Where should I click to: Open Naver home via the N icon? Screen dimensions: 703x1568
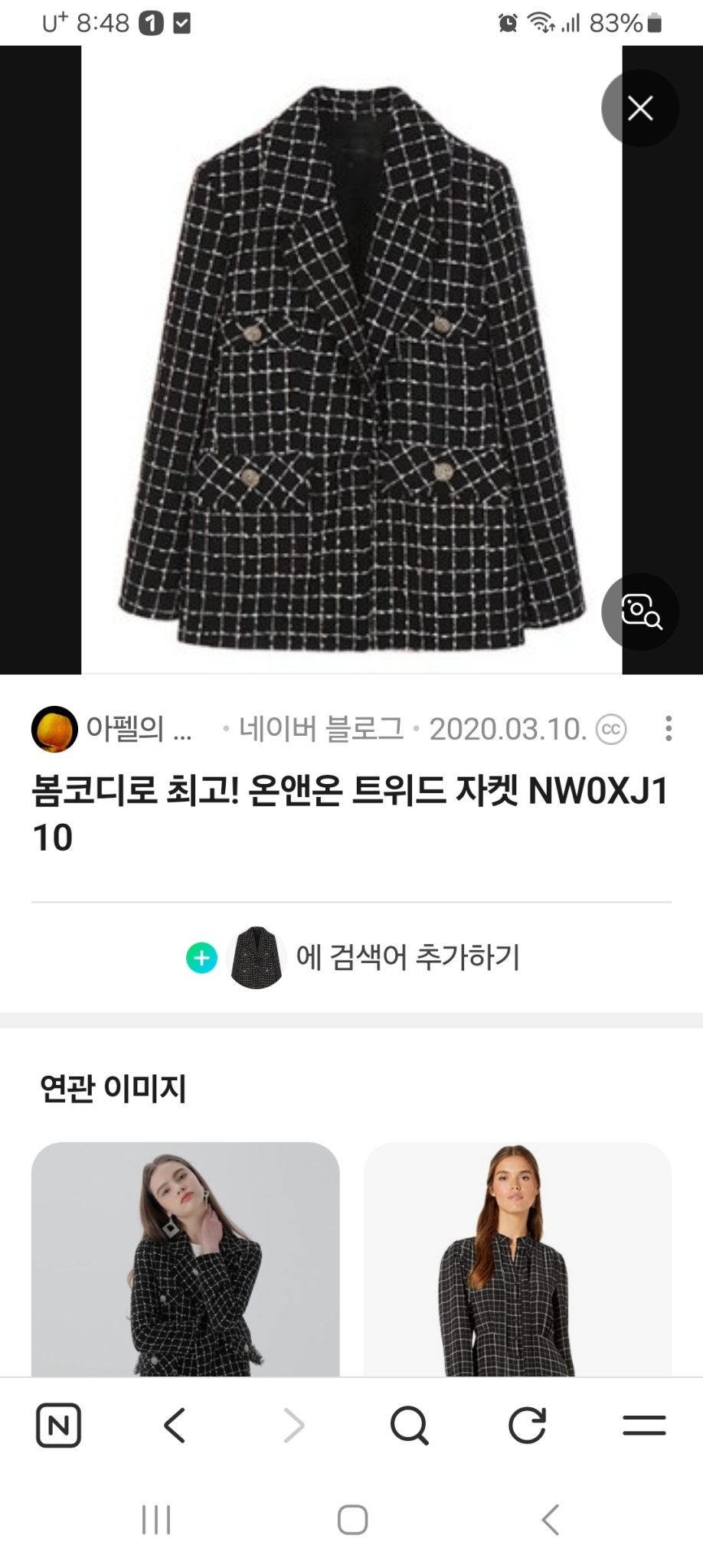click(58, 1426)
